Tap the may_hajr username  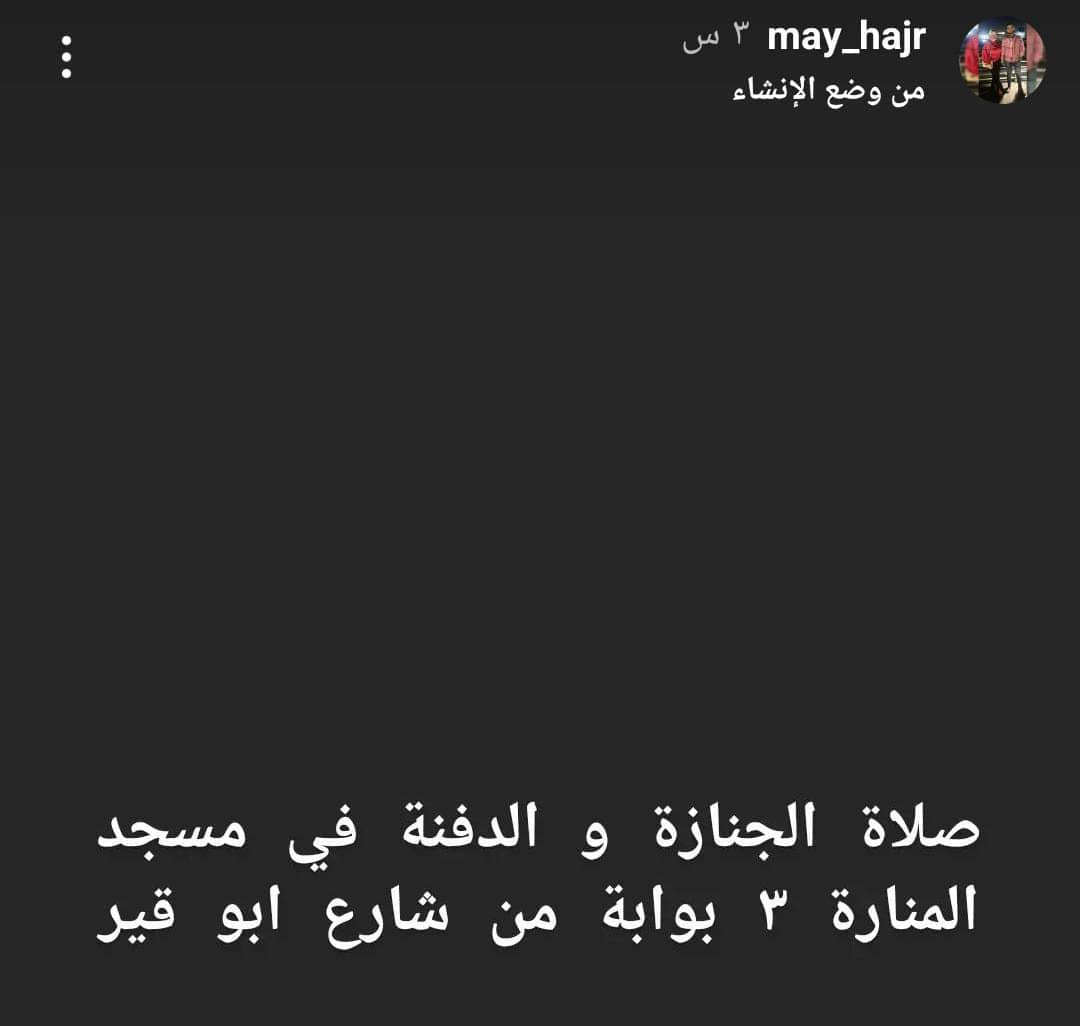tap(846, 38)
